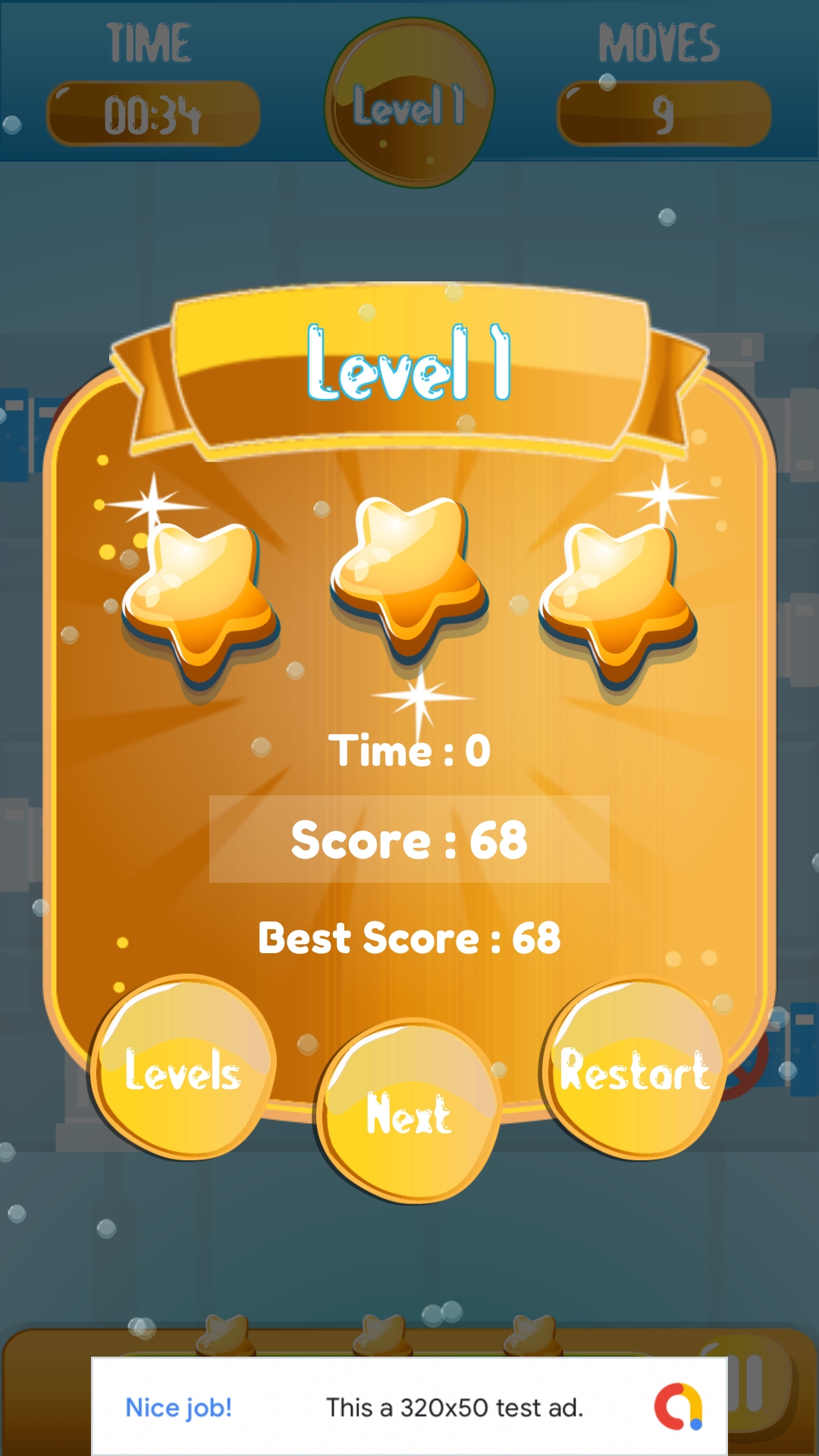This screenshot has height=1456, width=819.
Task: Go to the Next level
Action: [408, 1112]
